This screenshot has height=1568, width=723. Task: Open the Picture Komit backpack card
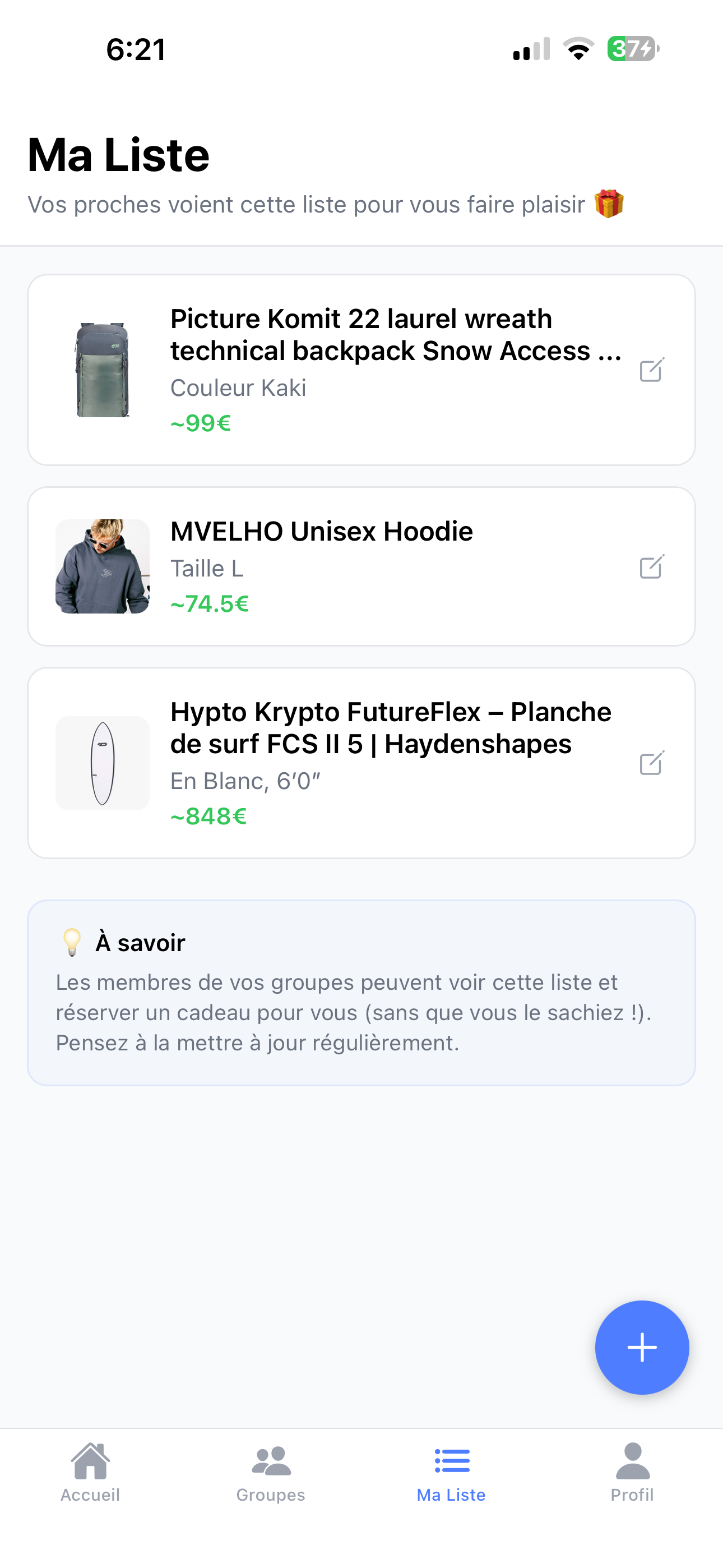tap(361, 368)
